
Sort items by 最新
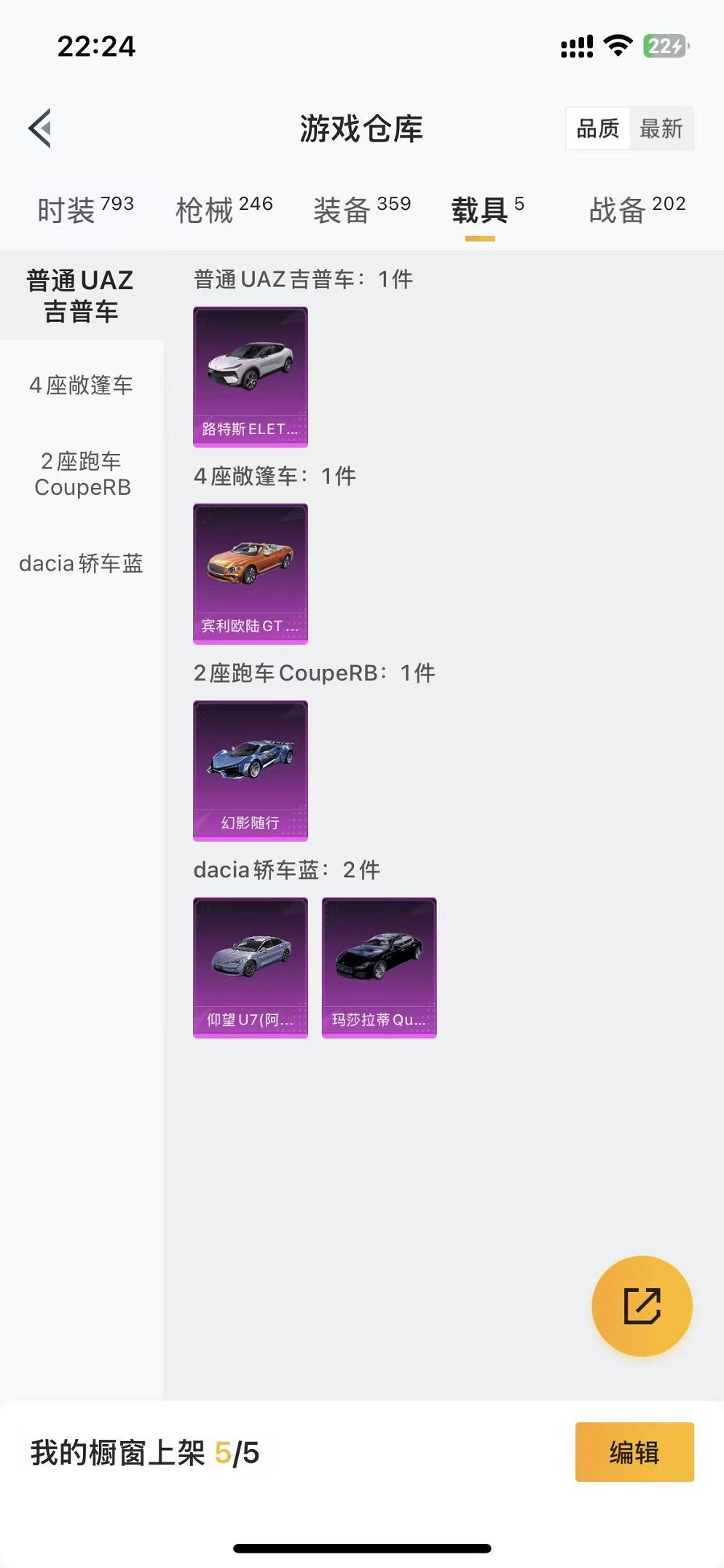[x=661, y=129]
